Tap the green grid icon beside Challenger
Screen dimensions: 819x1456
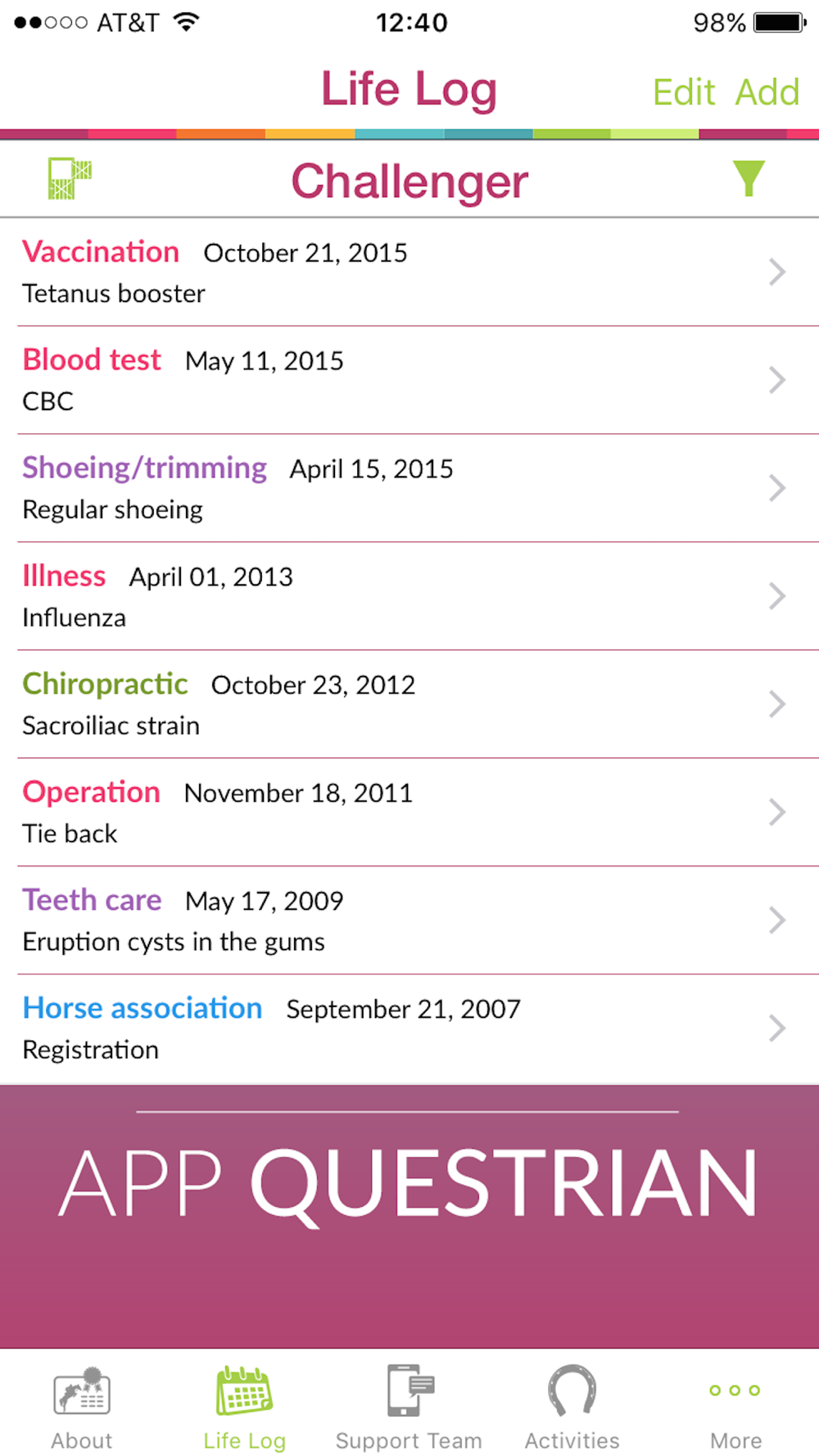point(70,179)
